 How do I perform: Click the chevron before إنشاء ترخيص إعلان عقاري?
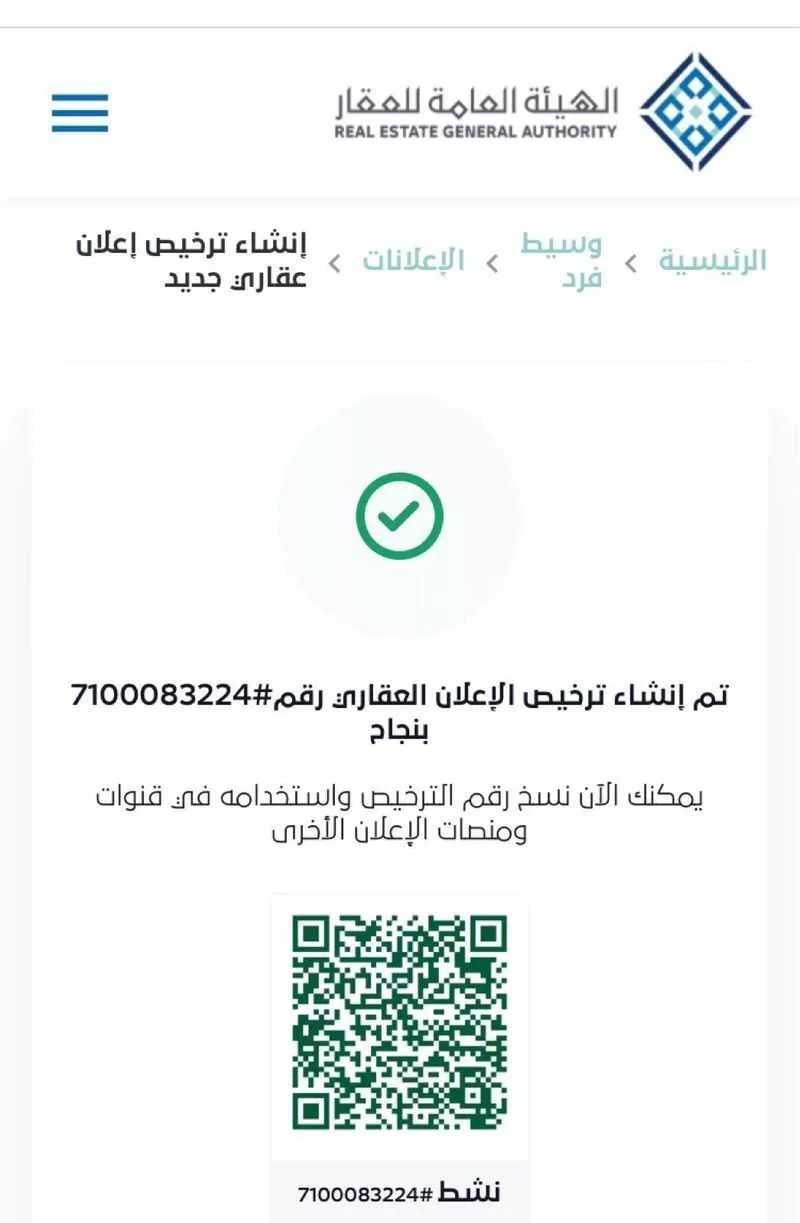pyautogui.click(x=334, y=262)
